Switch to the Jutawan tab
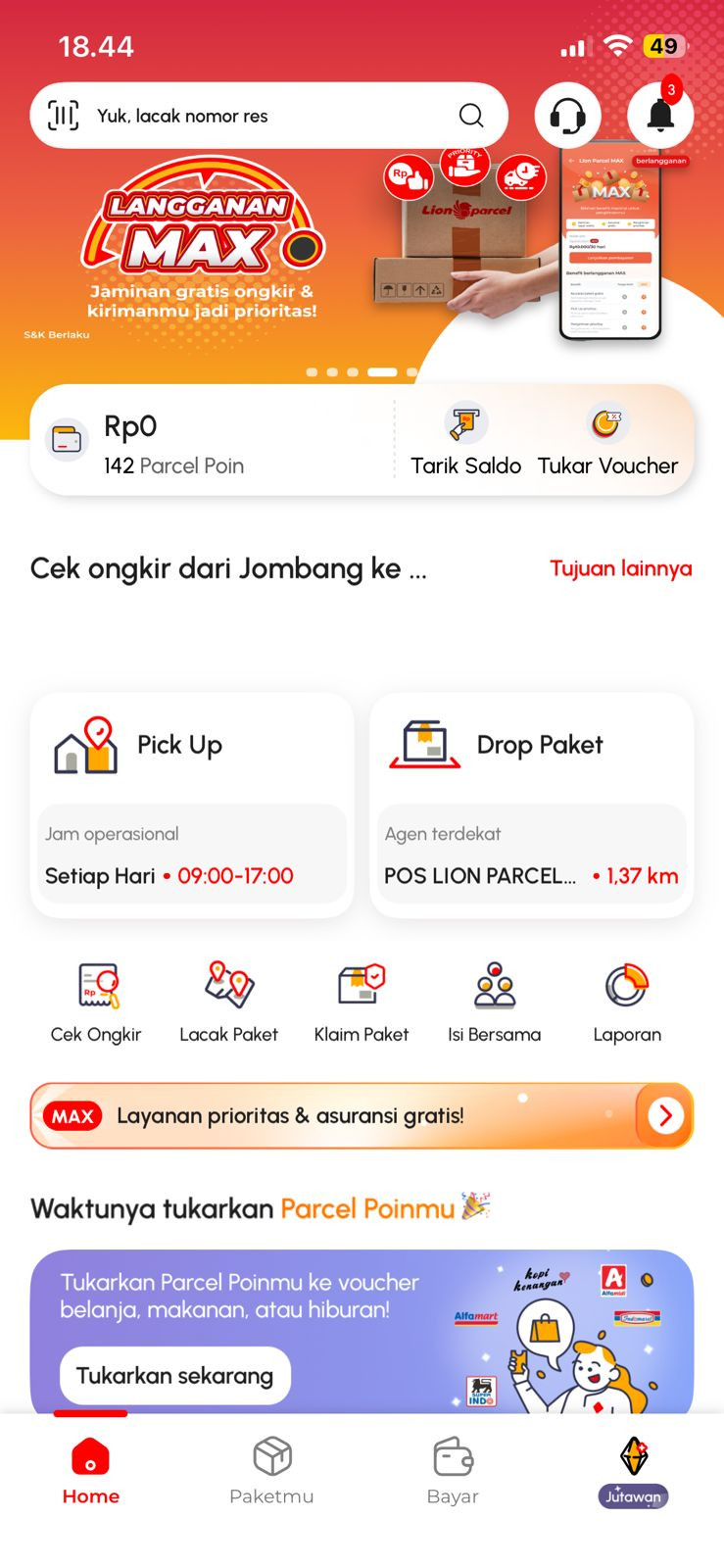 634,1470
